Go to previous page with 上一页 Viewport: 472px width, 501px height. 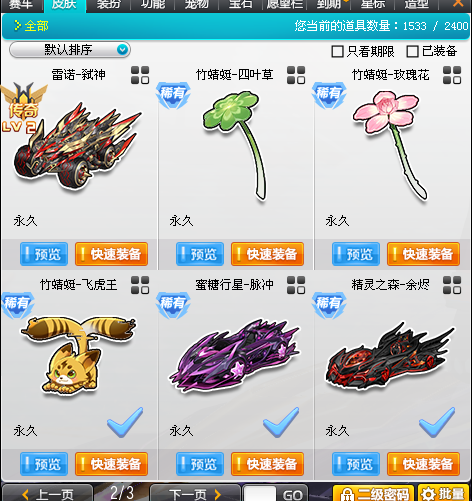[x=47, y=494]
